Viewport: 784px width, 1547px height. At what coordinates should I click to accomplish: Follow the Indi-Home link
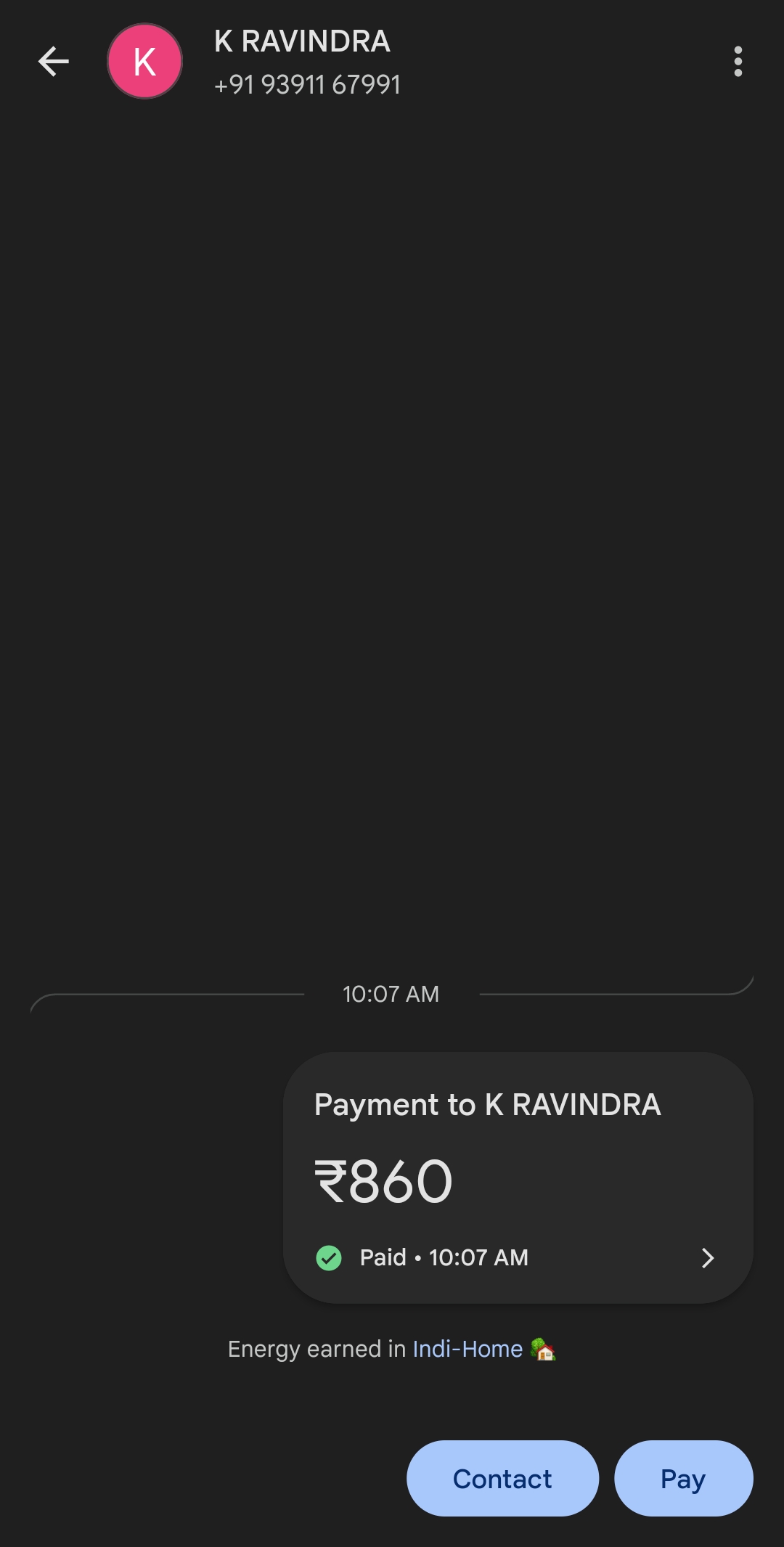[467, 1349]
